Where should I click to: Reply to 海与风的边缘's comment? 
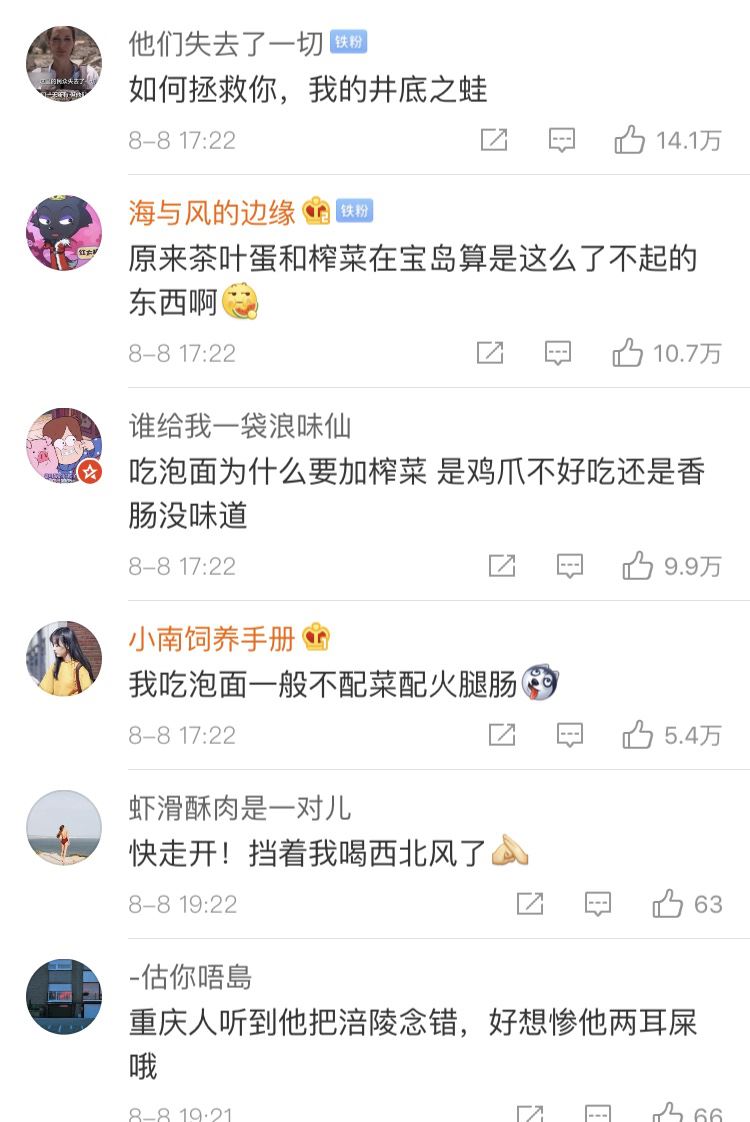click(558, 353)
